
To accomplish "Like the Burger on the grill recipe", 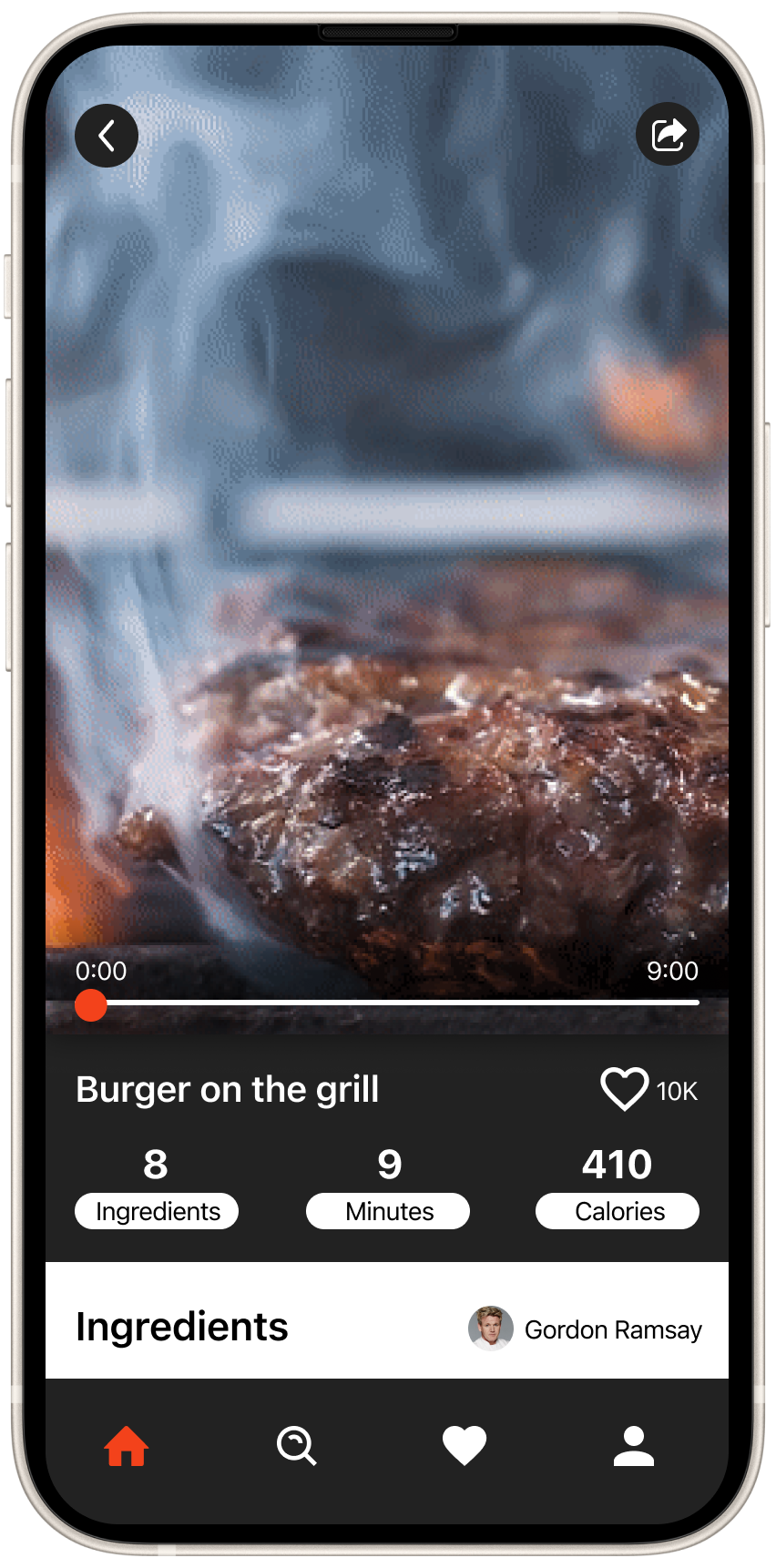I will coord(624,1089).
